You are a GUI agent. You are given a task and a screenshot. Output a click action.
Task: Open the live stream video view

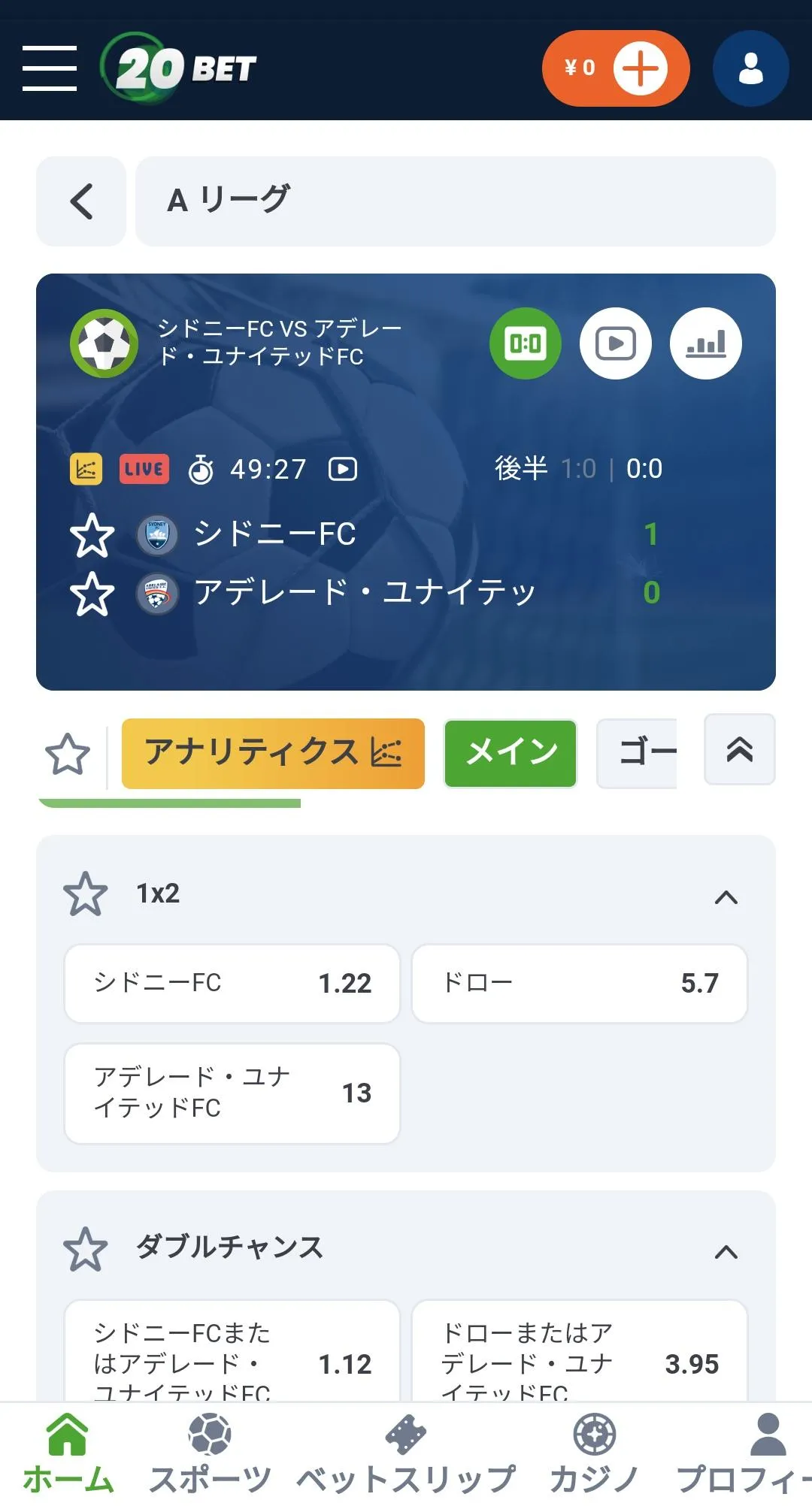coord(616,343)
